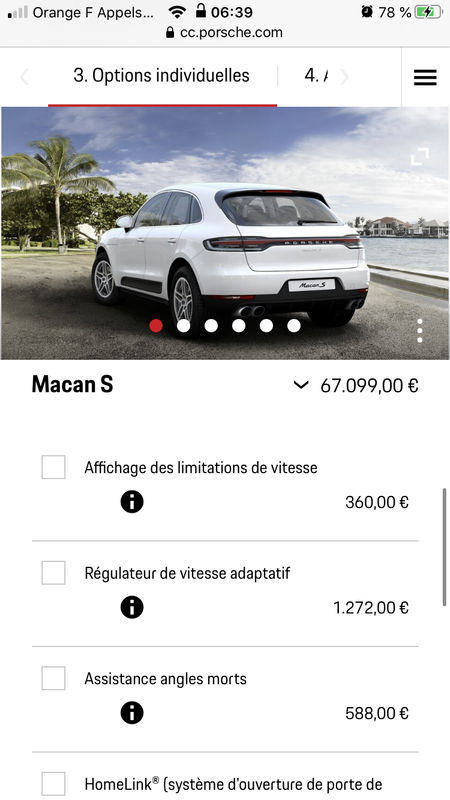Jump to the last car image dot
450x800 pixels.
(294, 326)
